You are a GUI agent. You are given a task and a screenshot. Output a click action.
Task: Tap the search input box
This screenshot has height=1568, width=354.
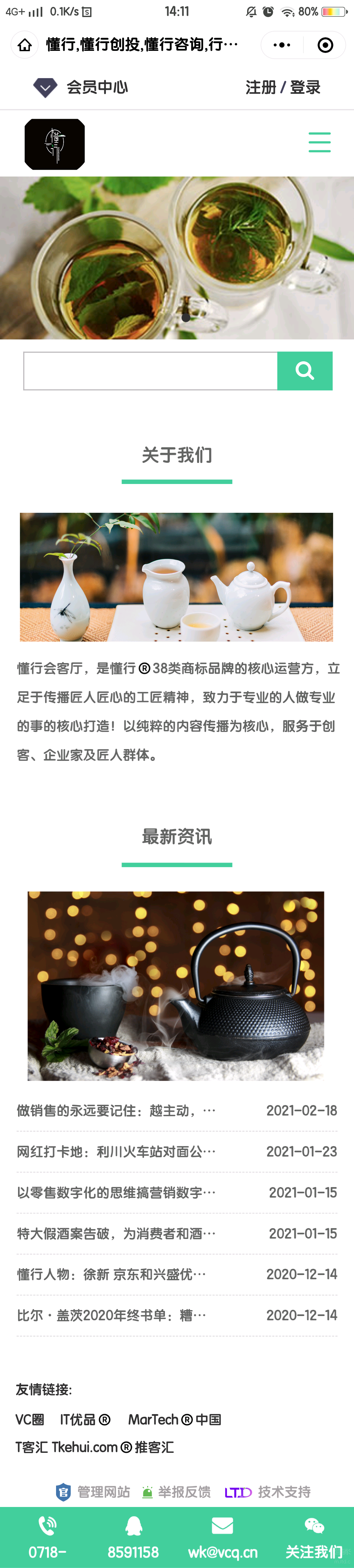(x=150, y=371)
